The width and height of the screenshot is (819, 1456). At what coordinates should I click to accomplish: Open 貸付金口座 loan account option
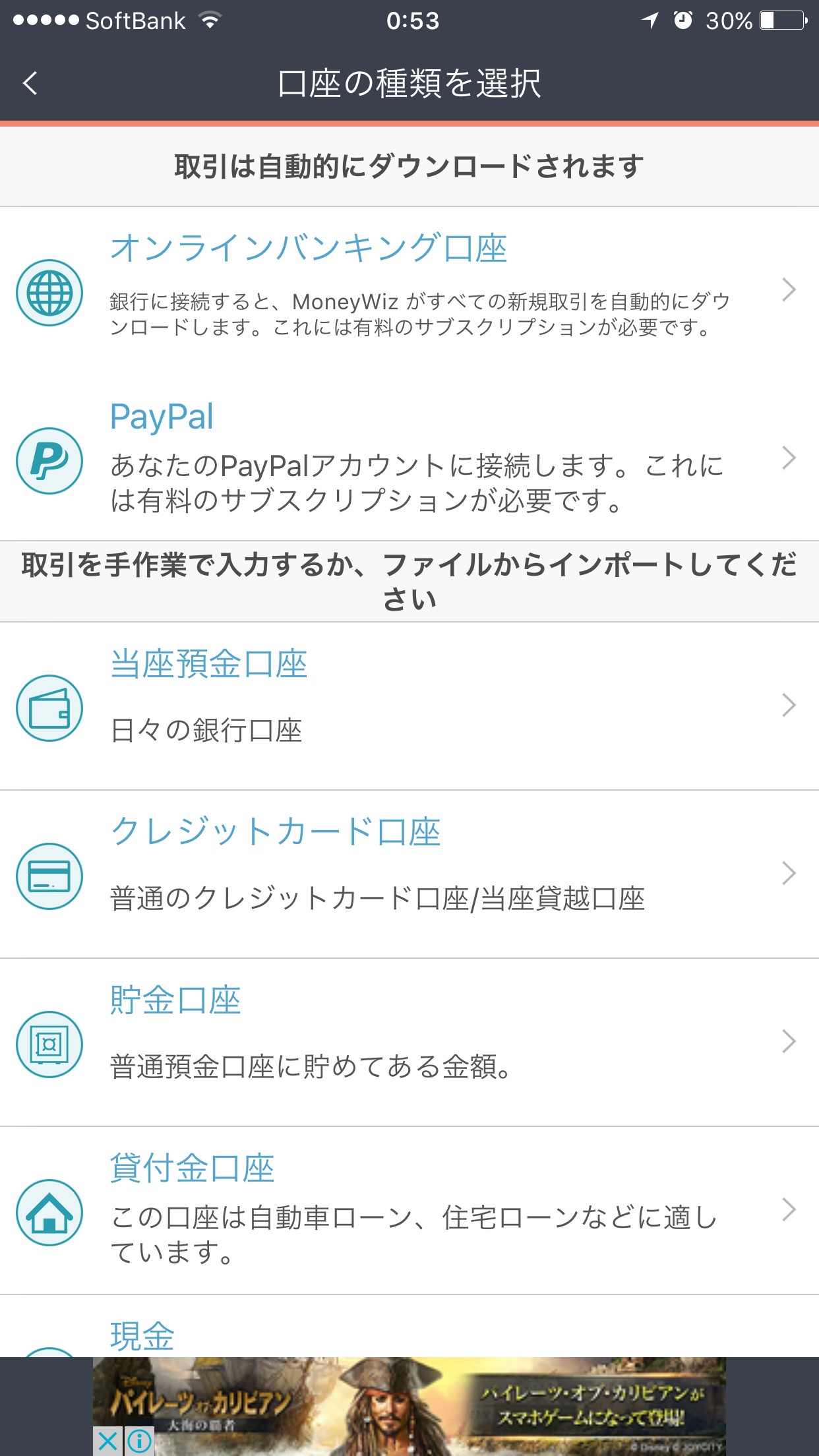coord(409,1210)
